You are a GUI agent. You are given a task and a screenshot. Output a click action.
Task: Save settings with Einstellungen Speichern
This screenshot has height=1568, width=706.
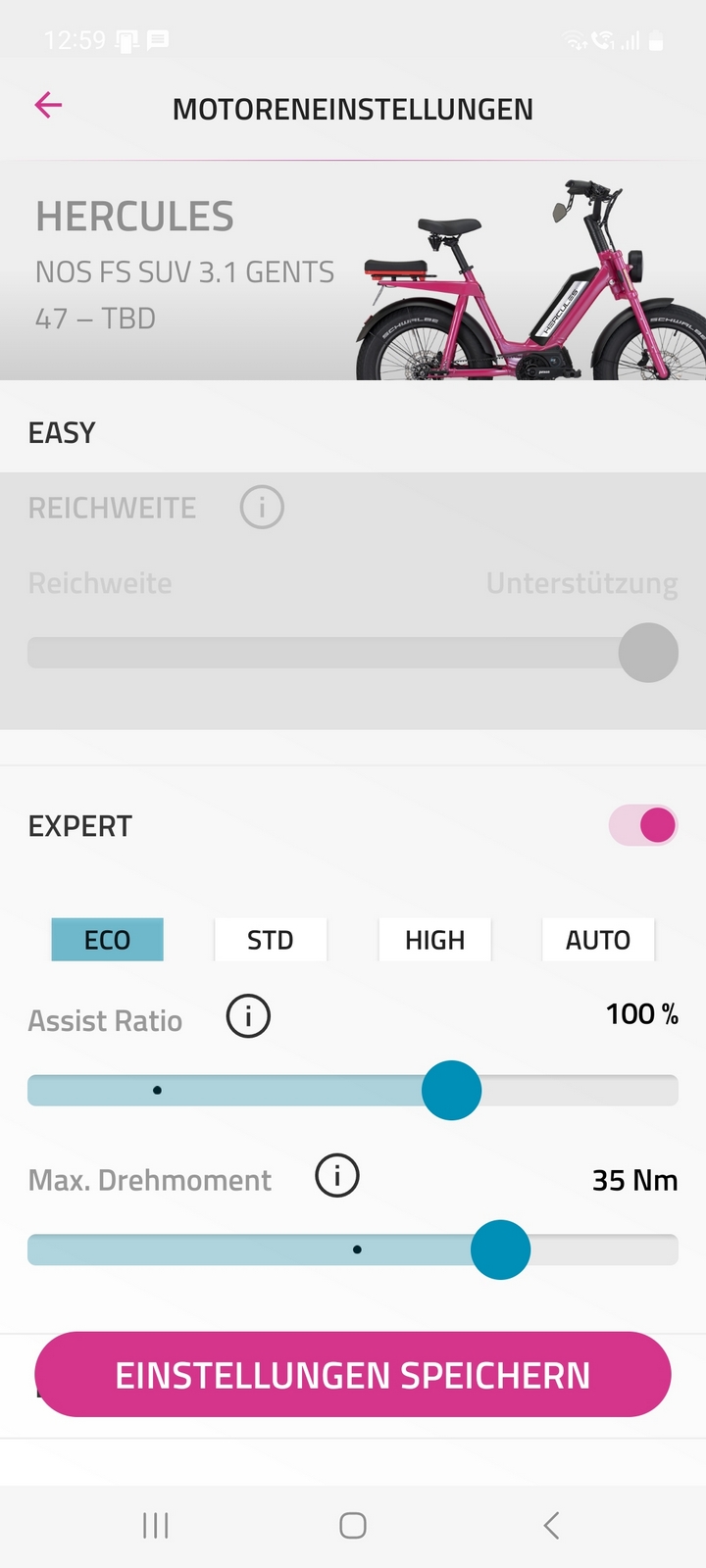(353, 1374)
